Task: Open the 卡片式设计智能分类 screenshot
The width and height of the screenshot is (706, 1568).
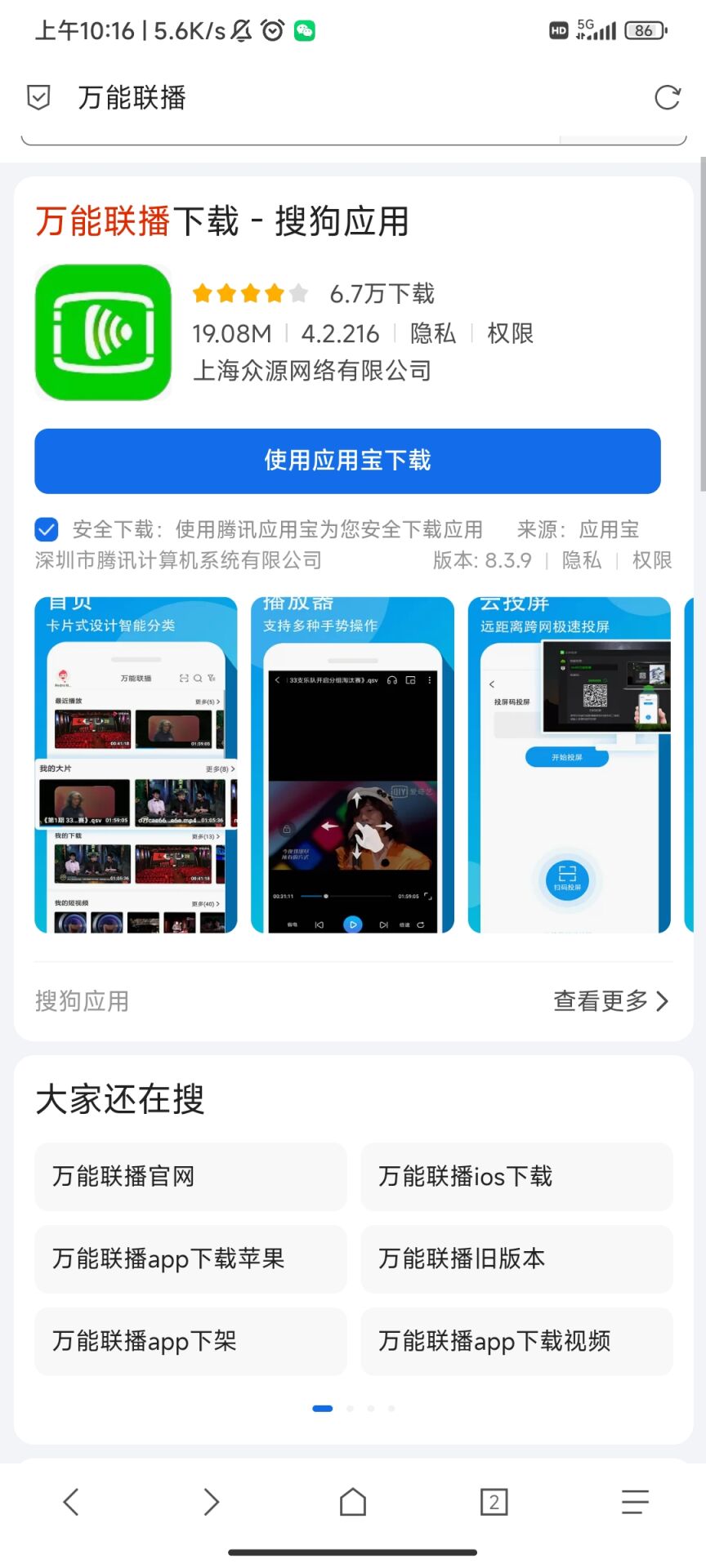Action: (136, 765)
